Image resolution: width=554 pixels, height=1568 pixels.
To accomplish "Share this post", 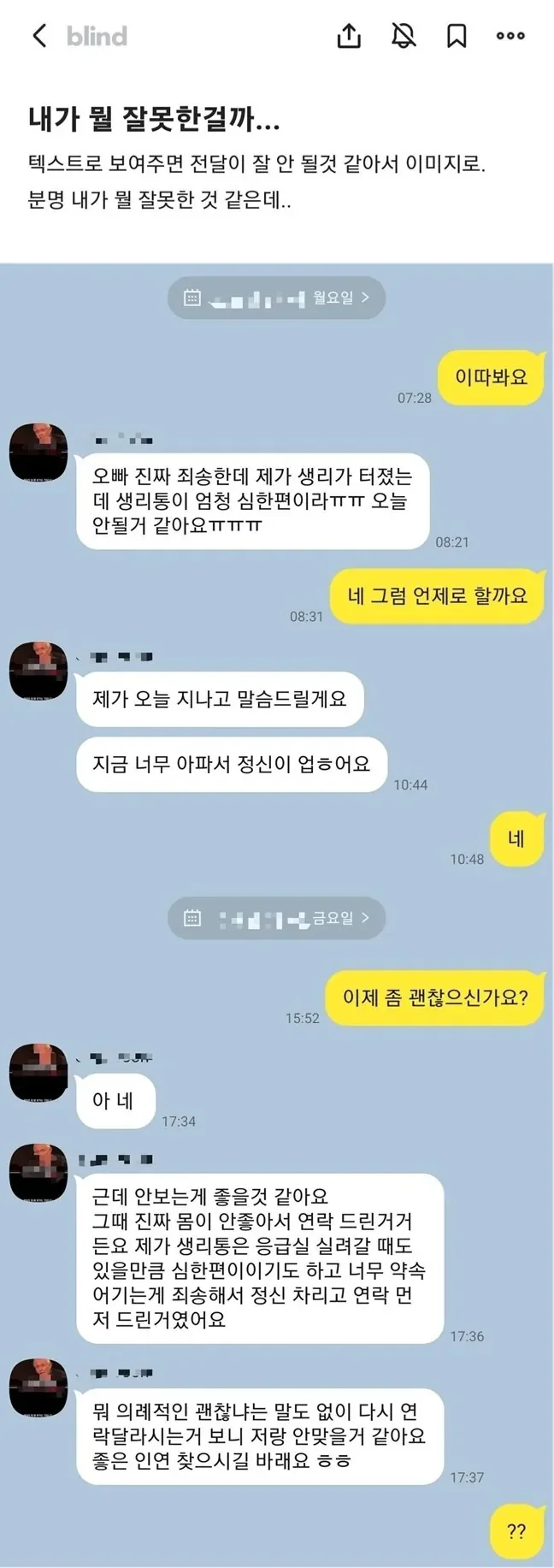I will tap(349, 36).
